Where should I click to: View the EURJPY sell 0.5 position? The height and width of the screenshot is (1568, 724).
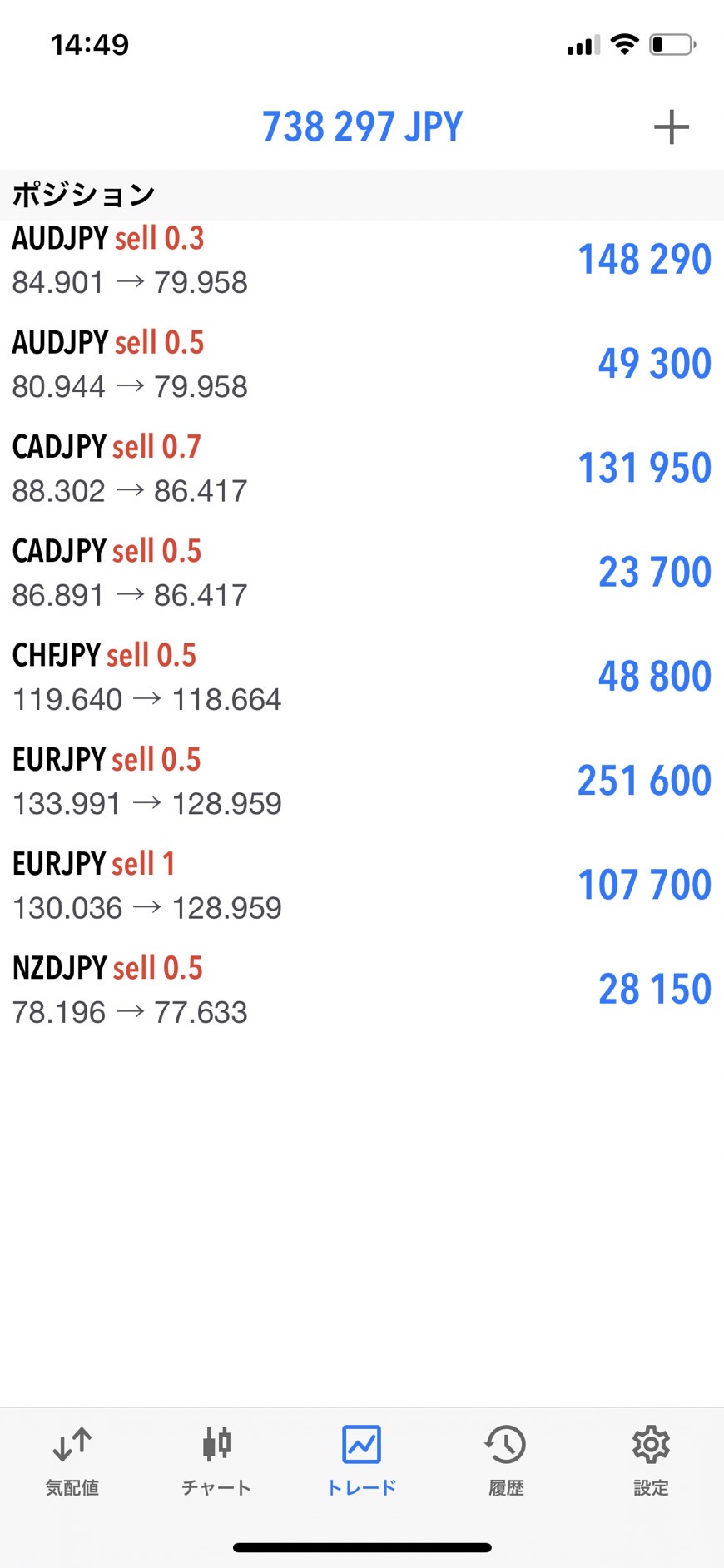[362, 781]
